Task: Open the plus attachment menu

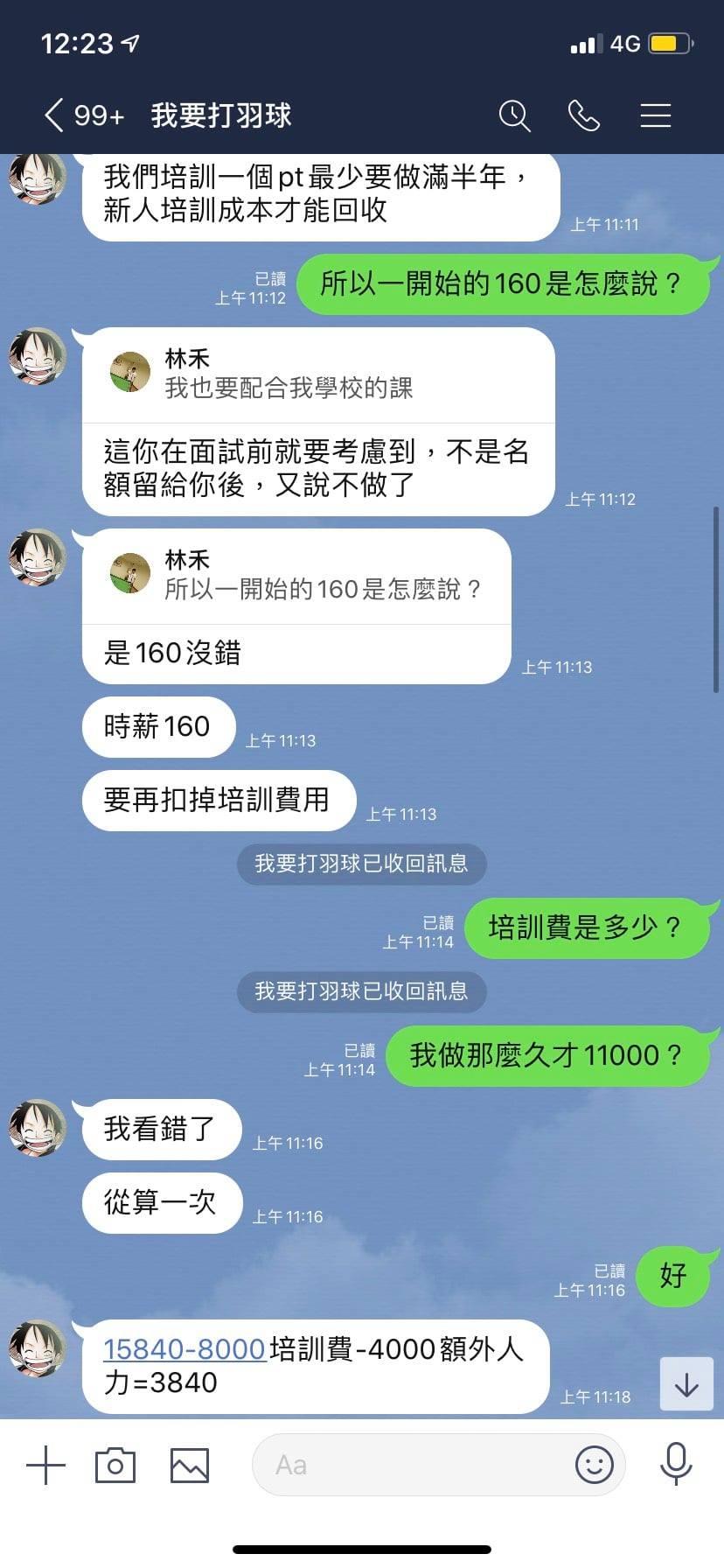Action: pos(45,1465)
